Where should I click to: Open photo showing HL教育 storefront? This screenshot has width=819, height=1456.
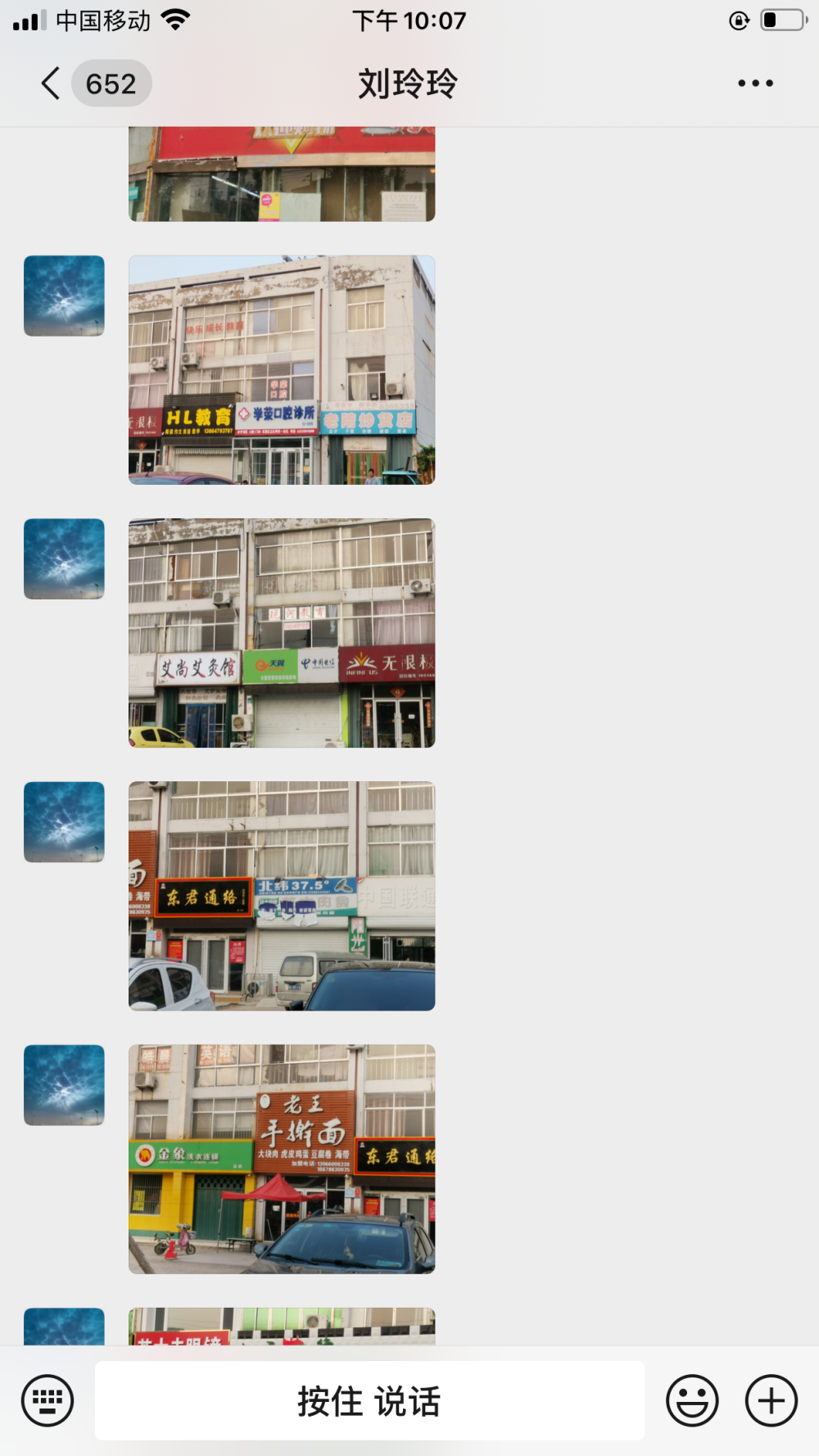(282, 369)
